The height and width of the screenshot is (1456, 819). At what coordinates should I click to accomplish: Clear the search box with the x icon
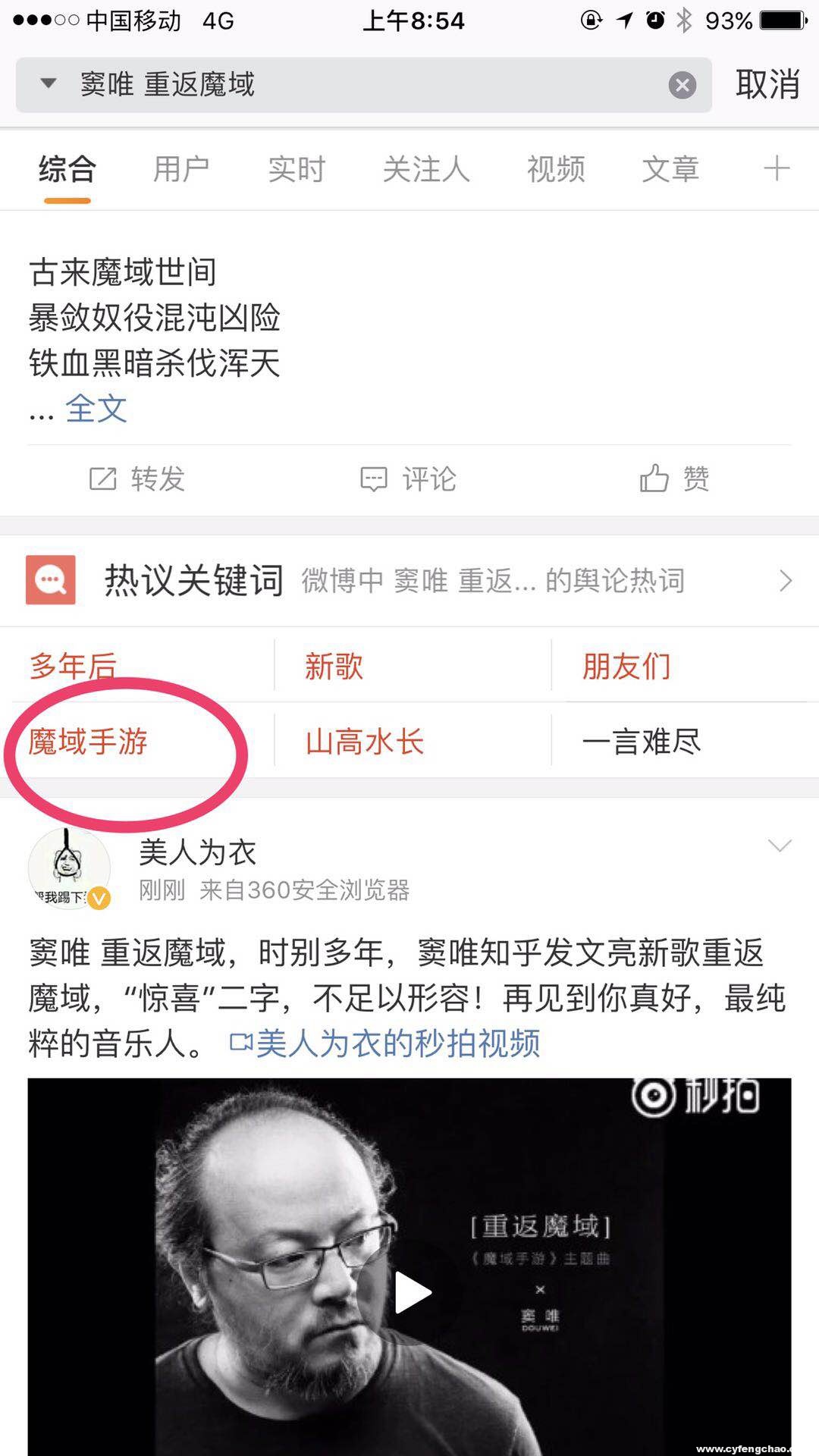(x=683, y=85)
